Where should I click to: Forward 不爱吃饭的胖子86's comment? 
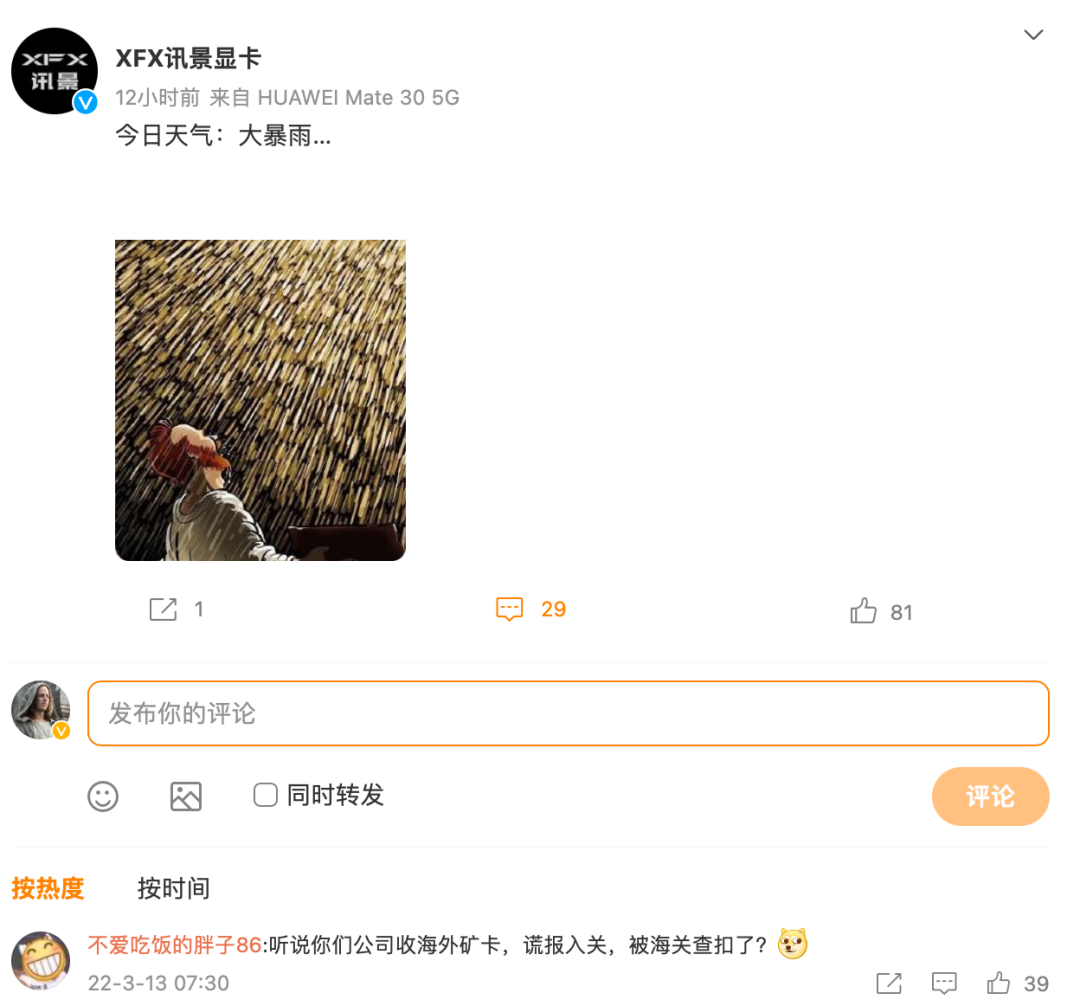[x=888, y=983]
